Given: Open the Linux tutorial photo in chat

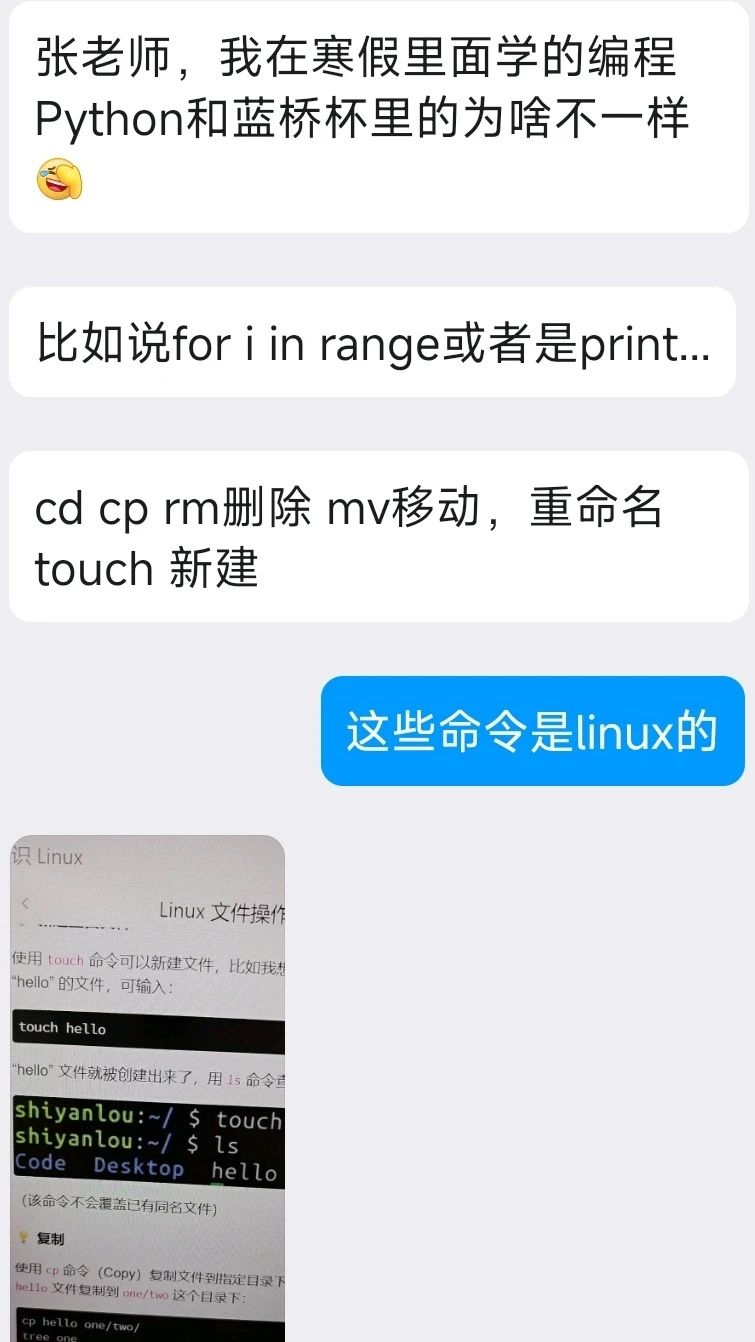Looking at the screenshot, I should [x=148, y=1088].
